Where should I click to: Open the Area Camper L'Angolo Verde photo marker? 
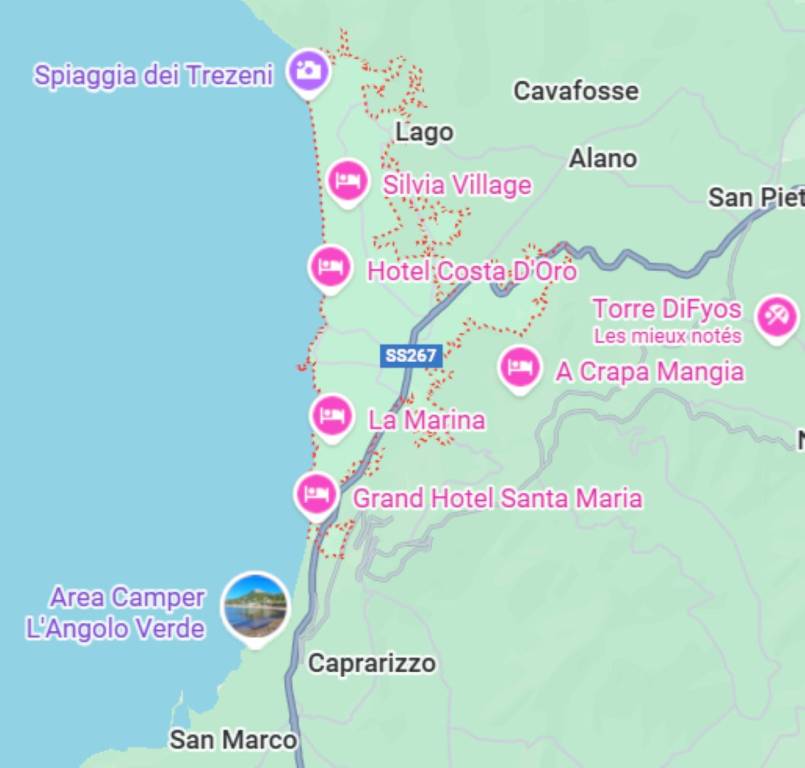[x=255, y=606]
